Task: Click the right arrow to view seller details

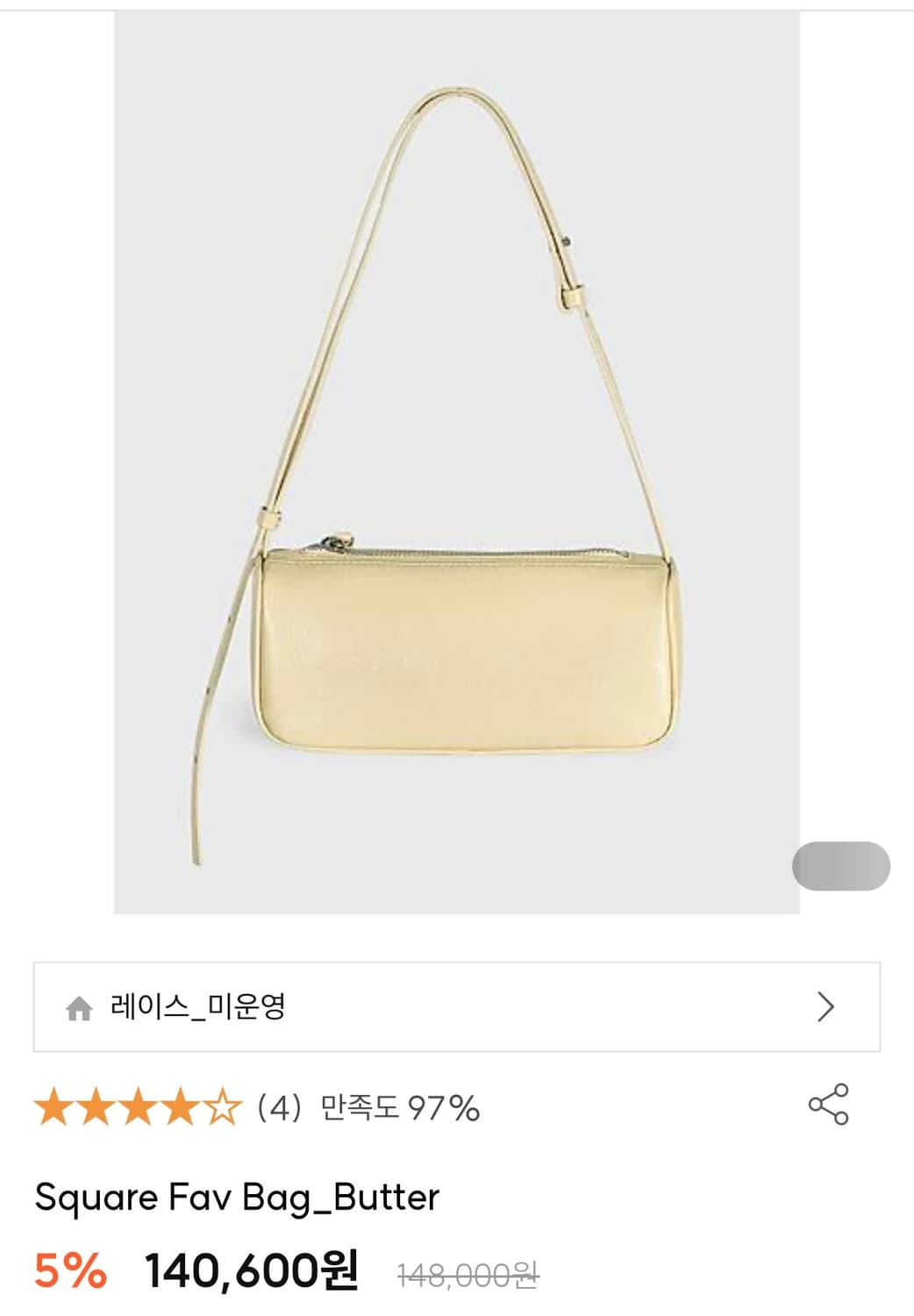Action: 825,1007
